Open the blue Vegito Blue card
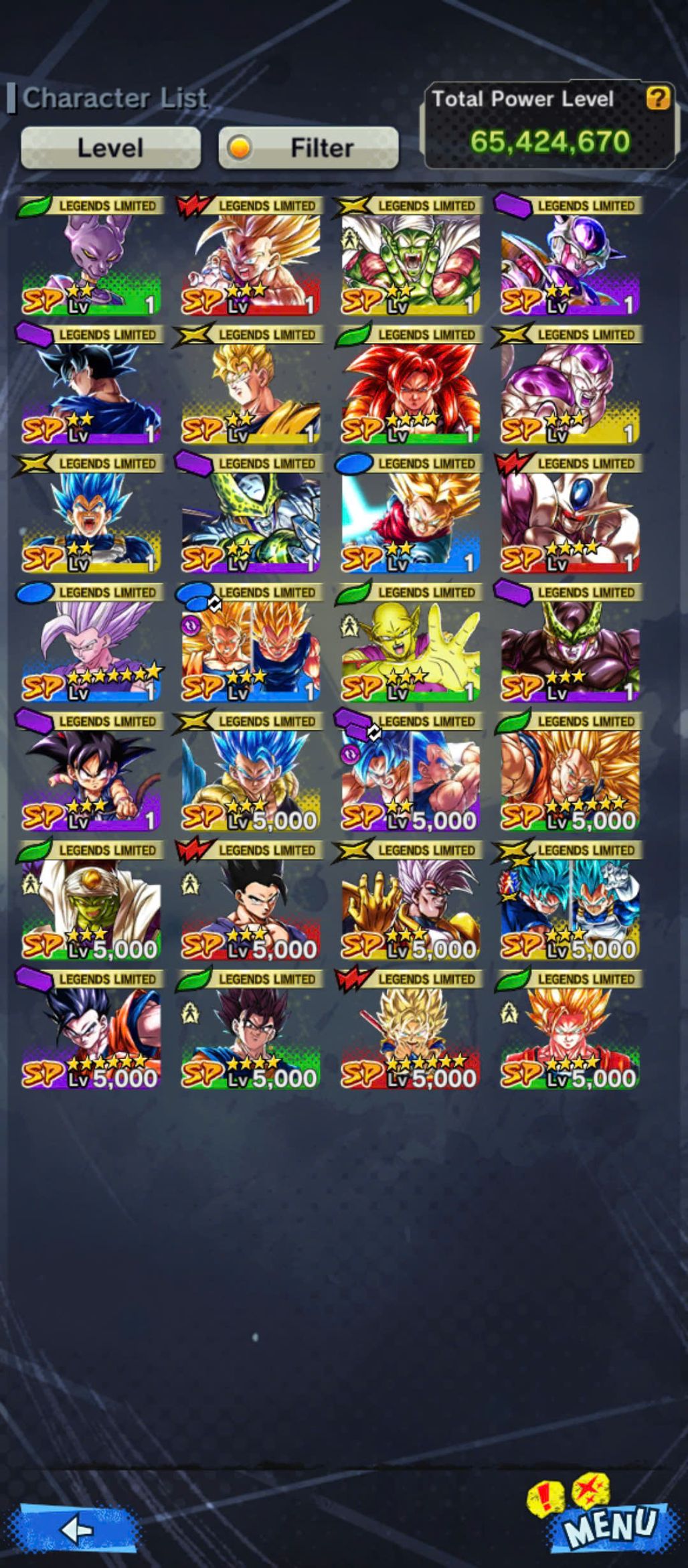 click(90, 516)
